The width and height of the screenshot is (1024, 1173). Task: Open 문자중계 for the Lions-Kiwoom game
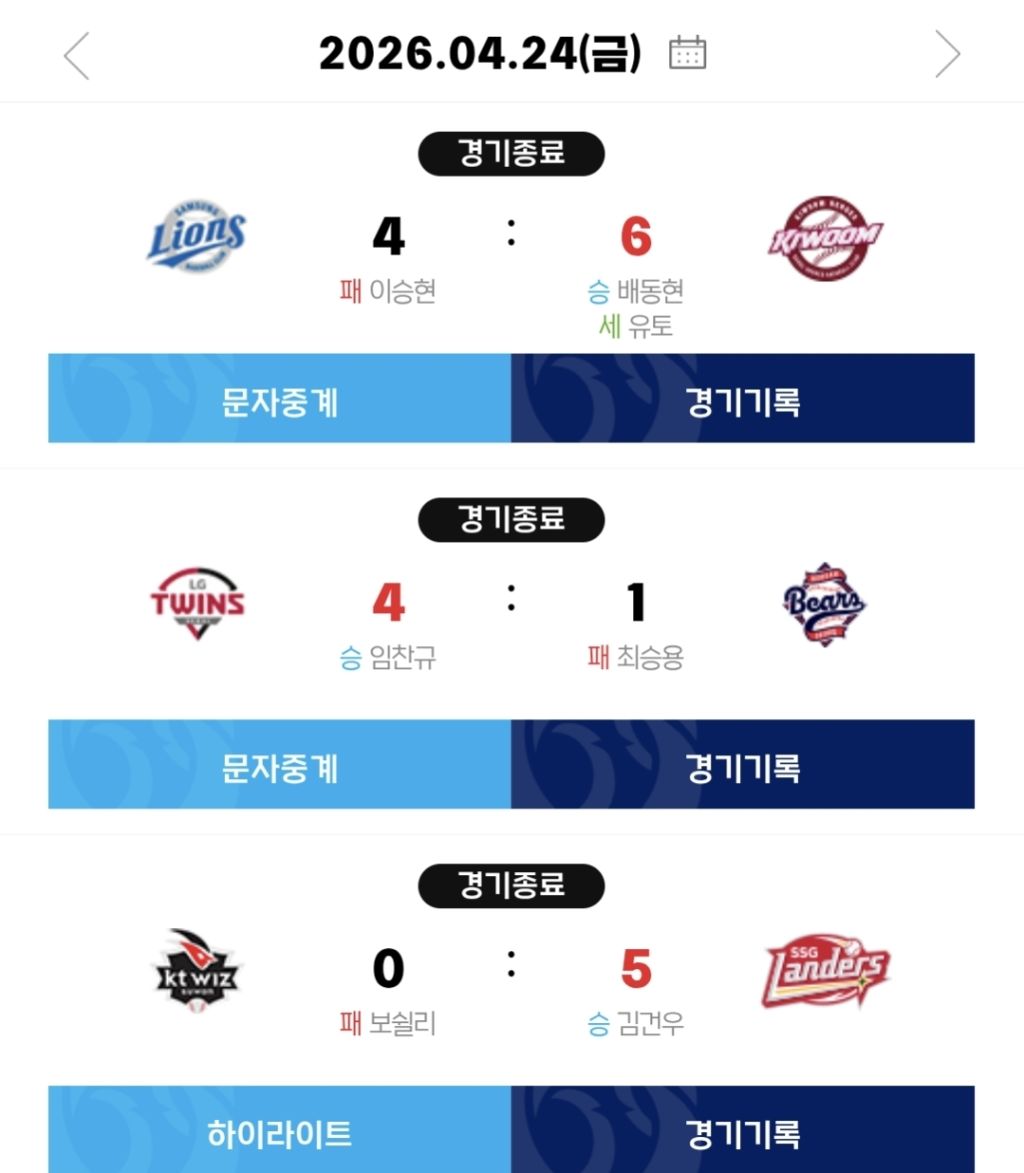280,398
